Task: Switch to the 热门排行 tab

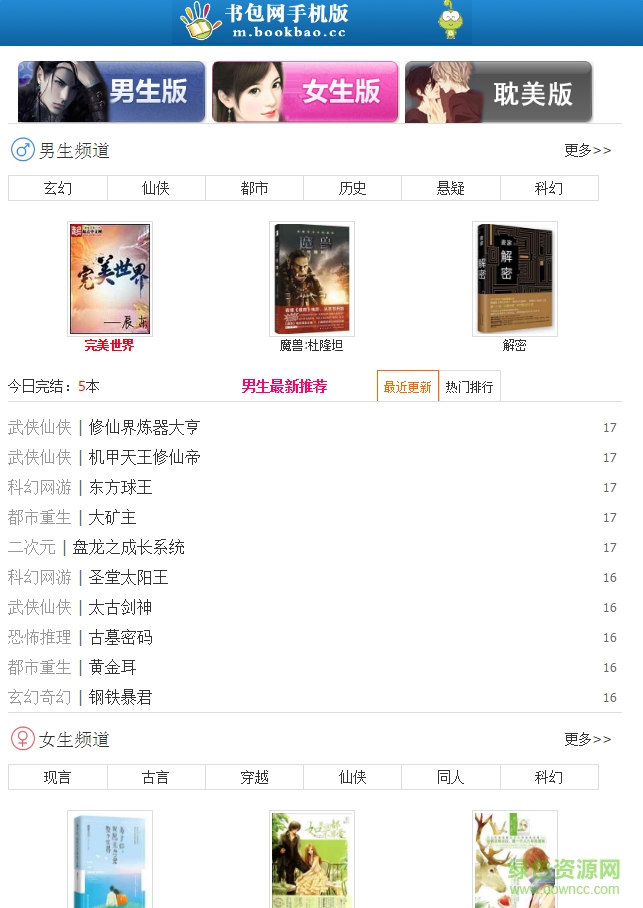Action: pyautogui.click(x=469, y=387)
